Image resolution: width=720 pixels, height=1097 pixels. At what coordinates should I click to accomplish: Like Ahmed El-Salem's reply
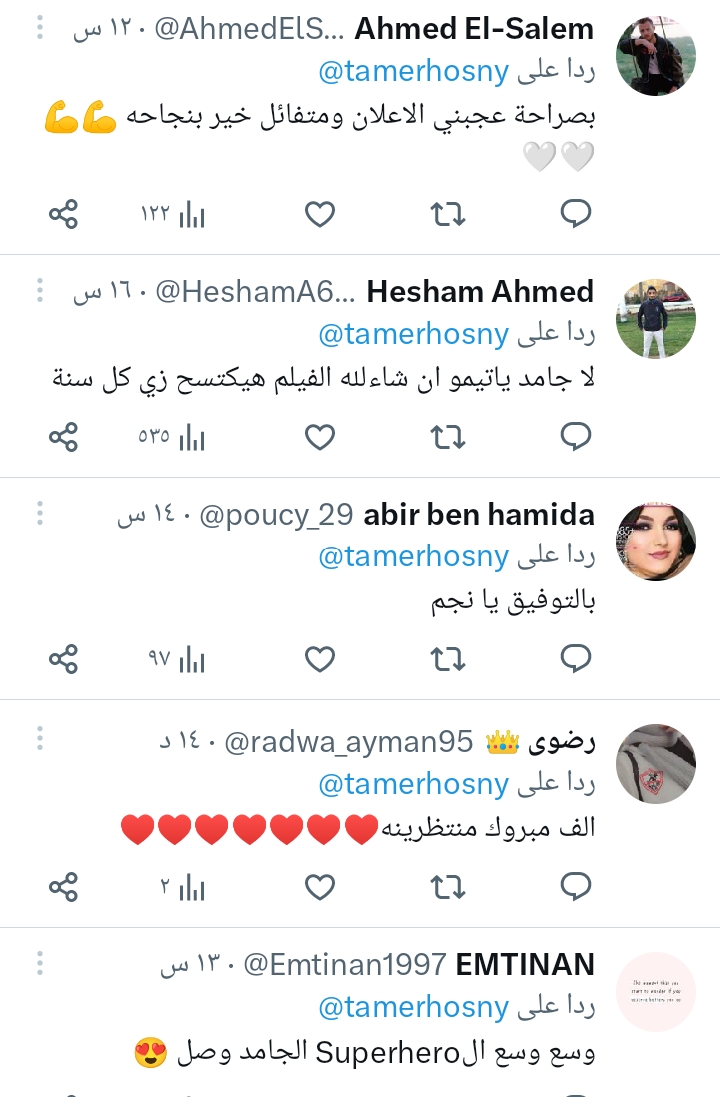pos(320,214)
